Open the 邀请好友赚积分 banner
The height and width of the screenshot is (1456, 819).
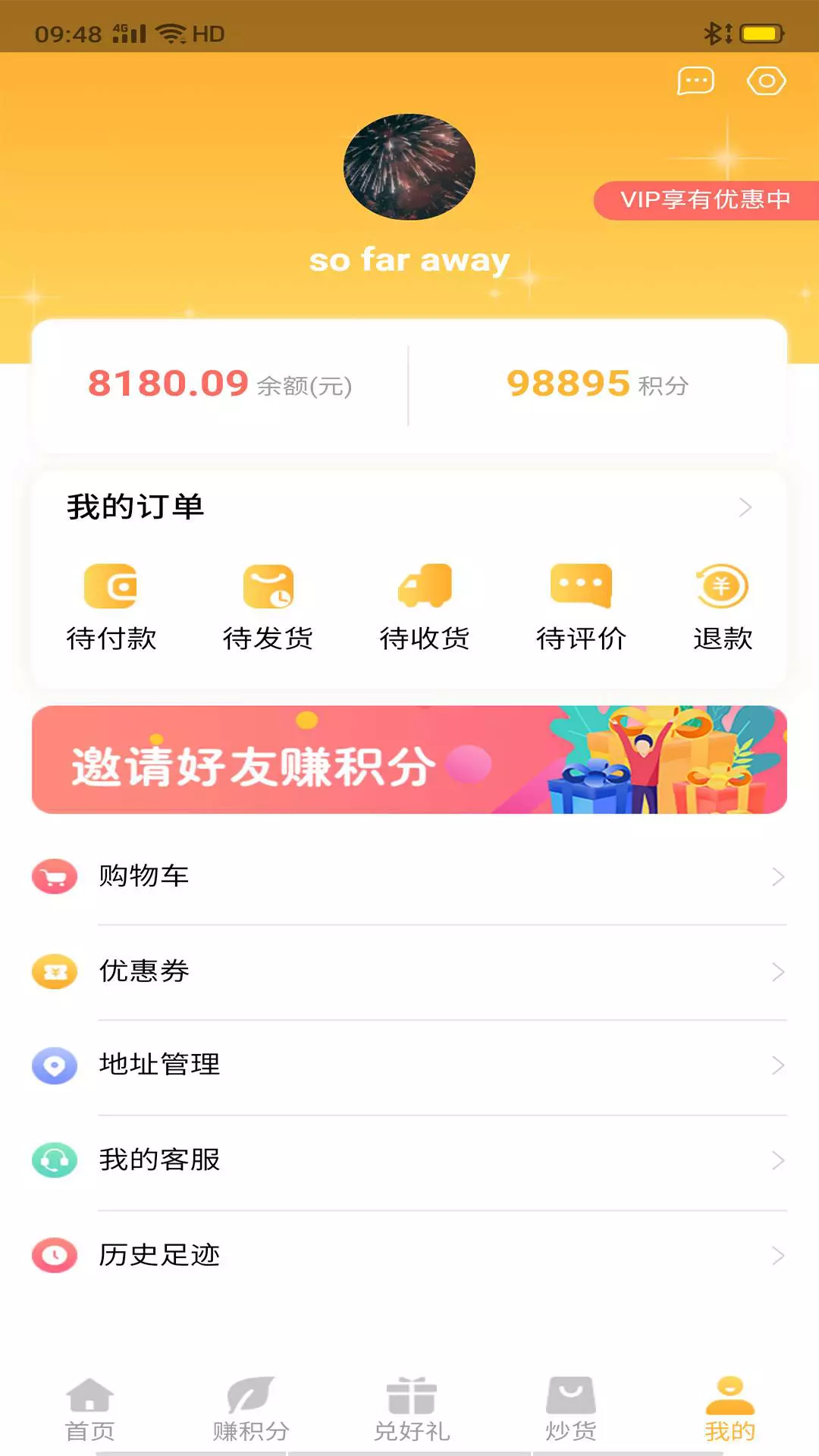pos(409,760)
